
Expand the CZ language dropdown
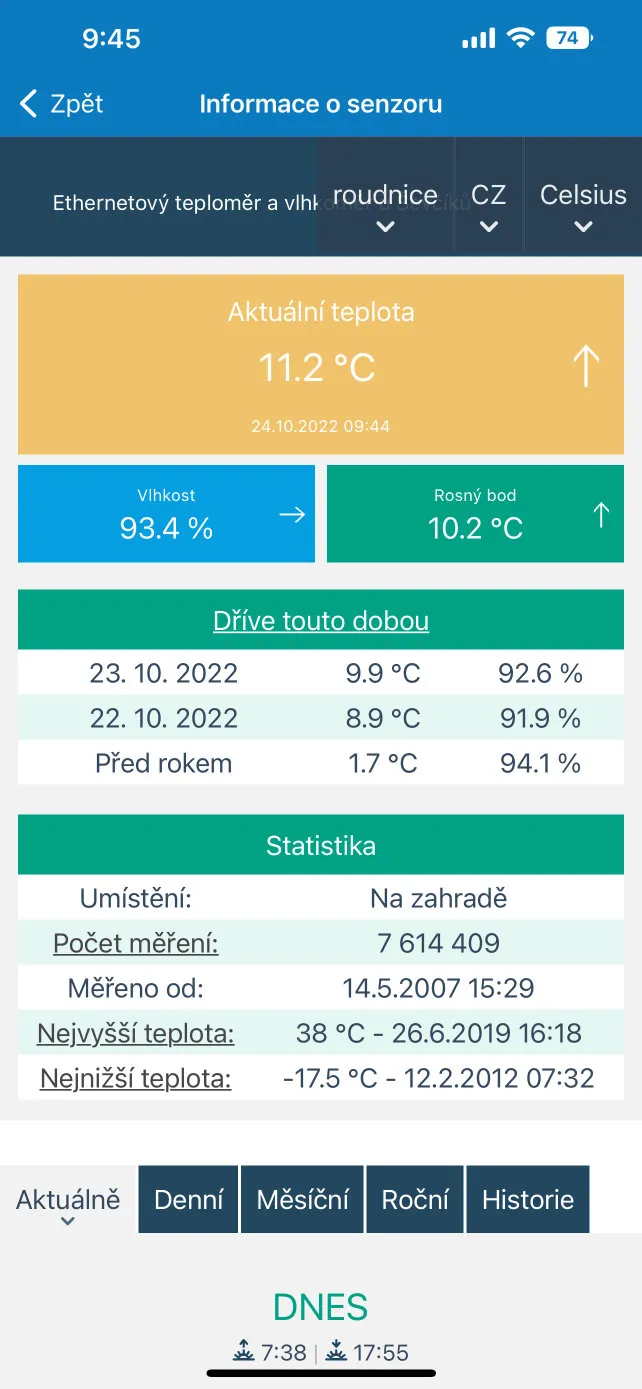pyautogui.click(x=488, y=207)
